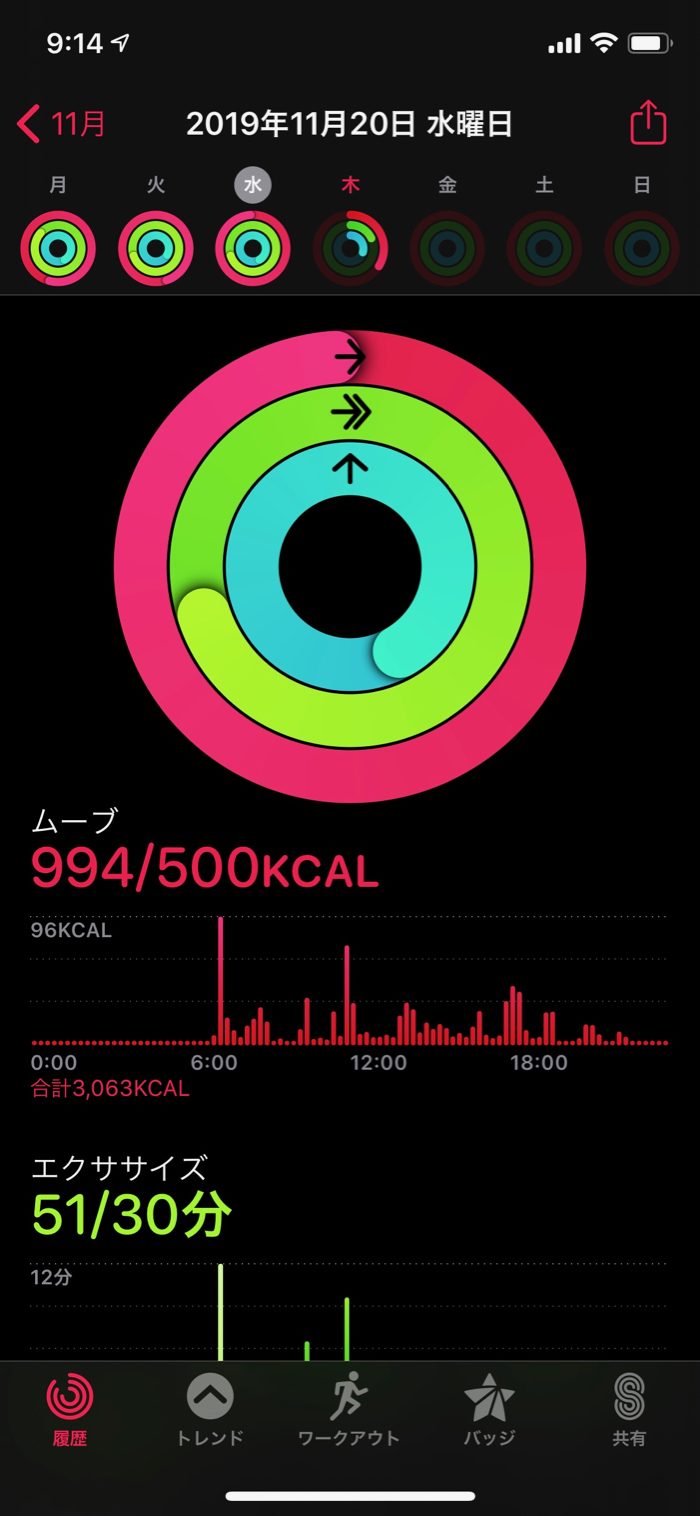Select Monday (月) activity rings
Screen dimensions: 700x1516
(58, 248)
